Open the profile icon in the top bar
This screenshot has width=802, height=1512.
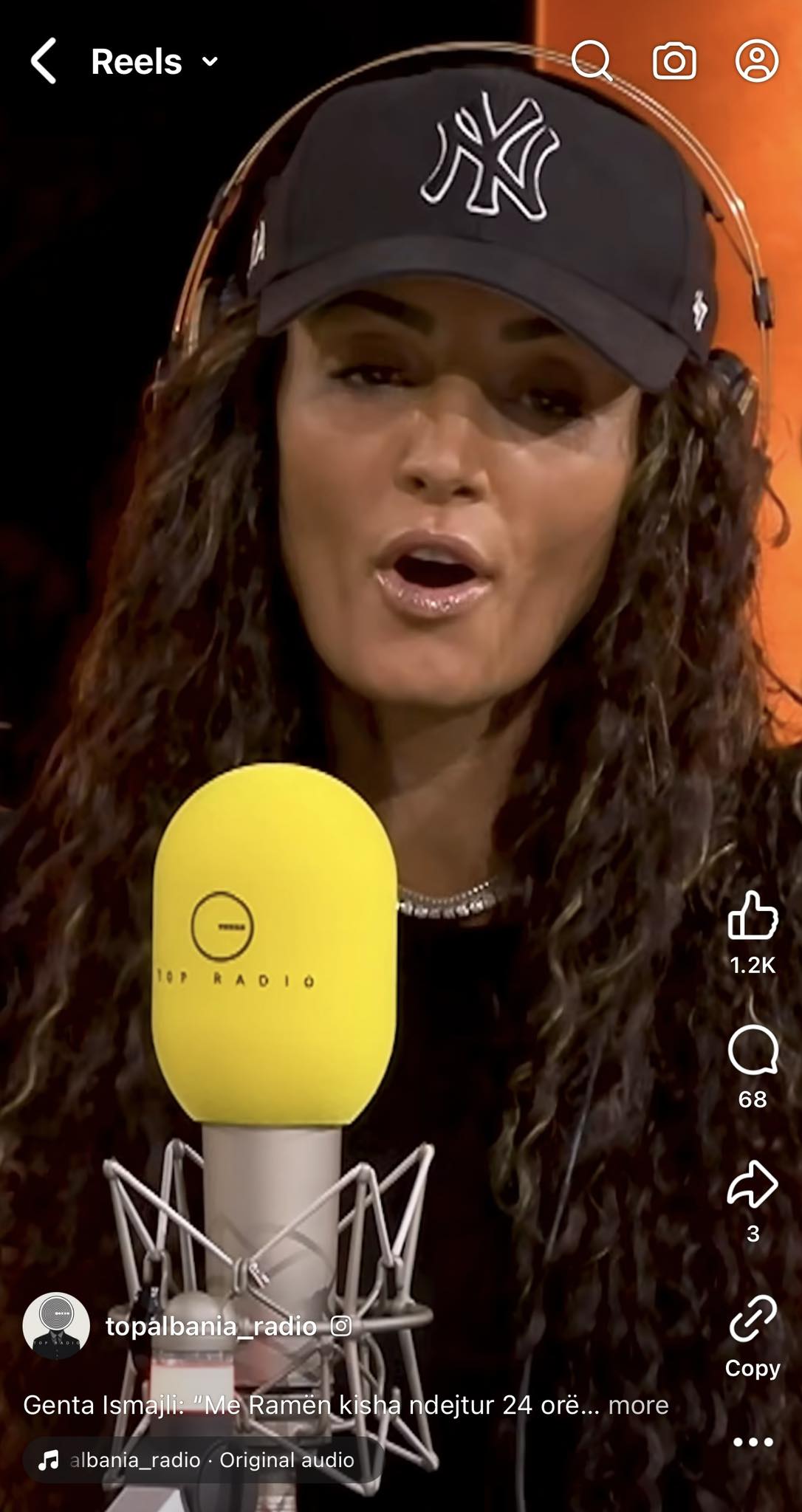[x=757, y=61]
